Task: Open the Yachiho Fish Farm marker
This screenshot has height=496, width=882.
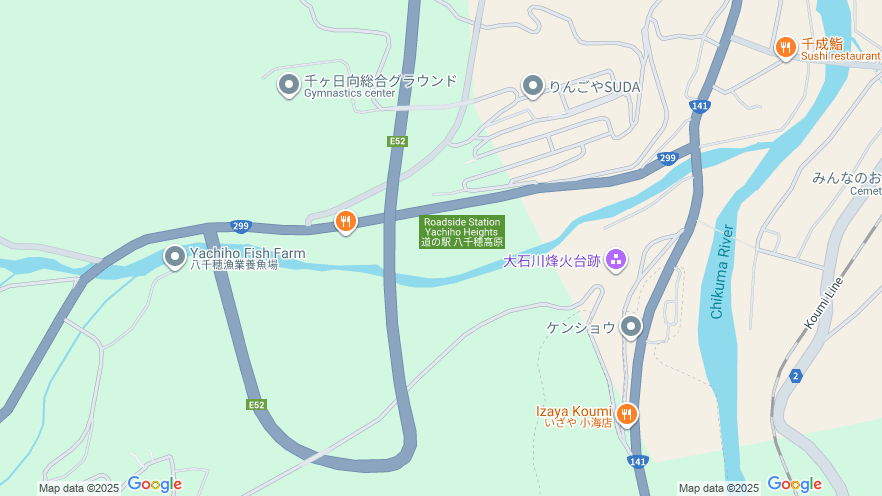Action: click(x=175, y=258)
